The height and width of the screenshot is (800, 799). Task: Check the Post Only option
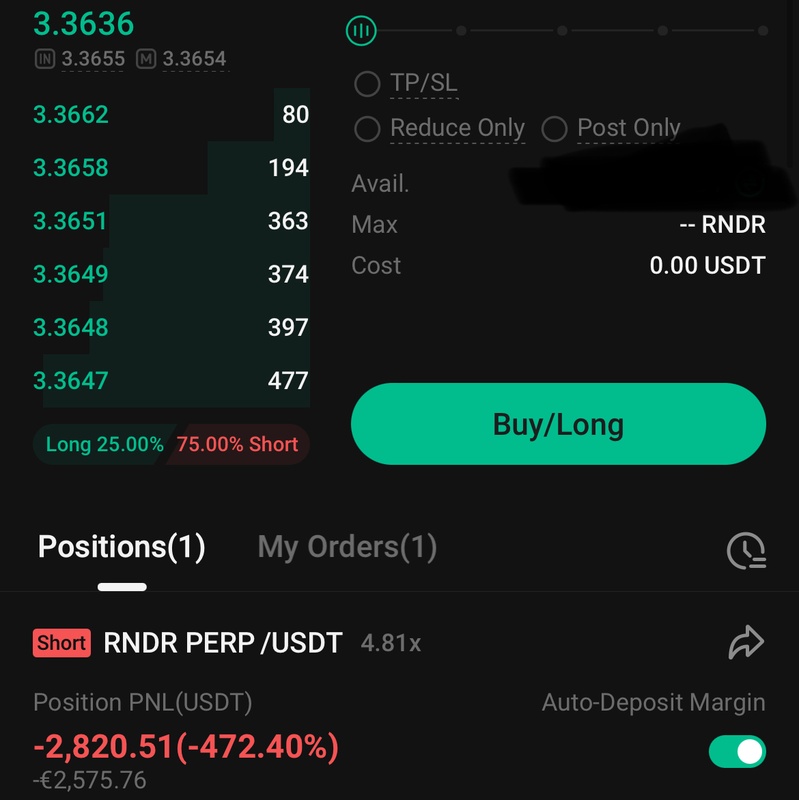(555, 129)
